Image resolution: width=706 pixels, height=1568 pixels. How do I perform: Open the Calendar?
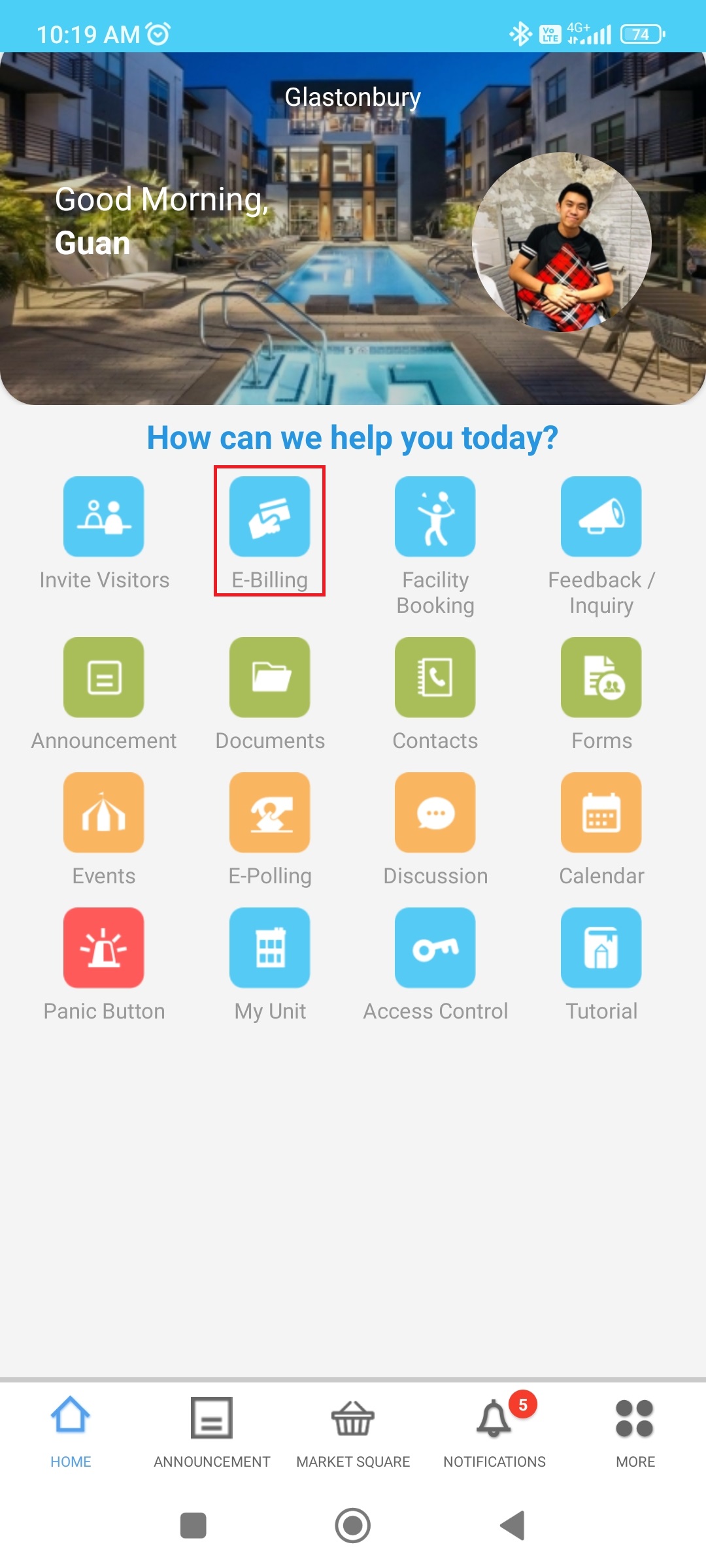(x=601, y=813)
